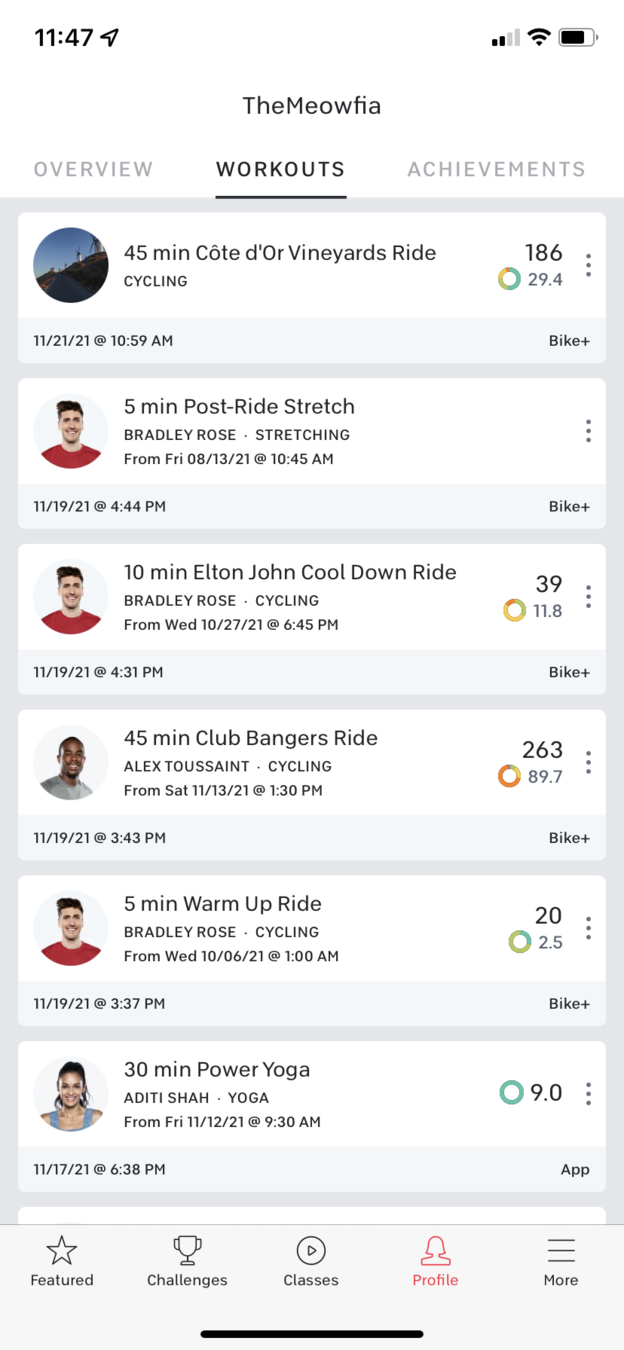Open the Challenges tab

(x=187, y=1262)
